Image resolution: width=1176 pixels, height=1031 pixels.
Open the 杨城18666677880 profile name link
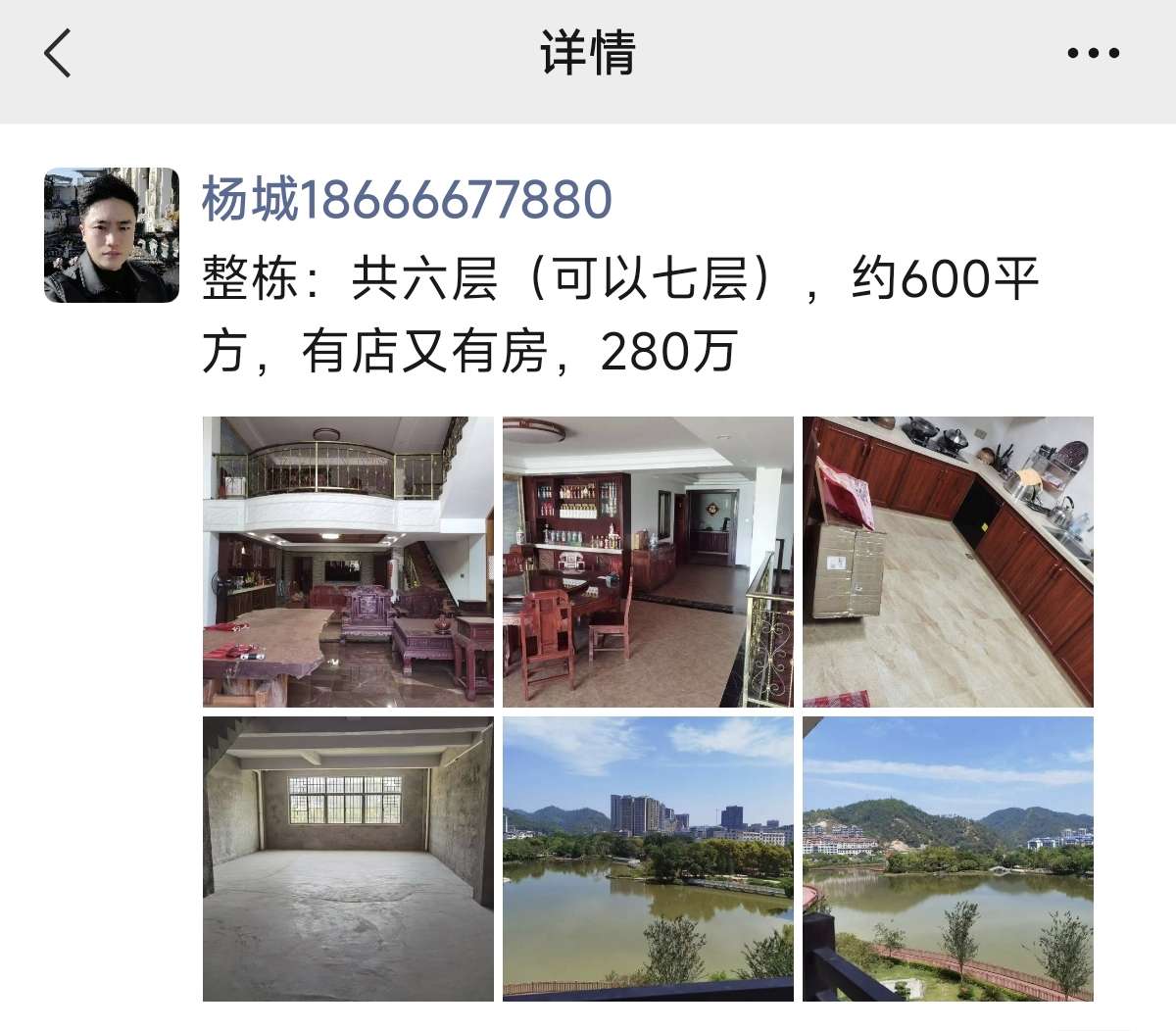click(407, 199)
